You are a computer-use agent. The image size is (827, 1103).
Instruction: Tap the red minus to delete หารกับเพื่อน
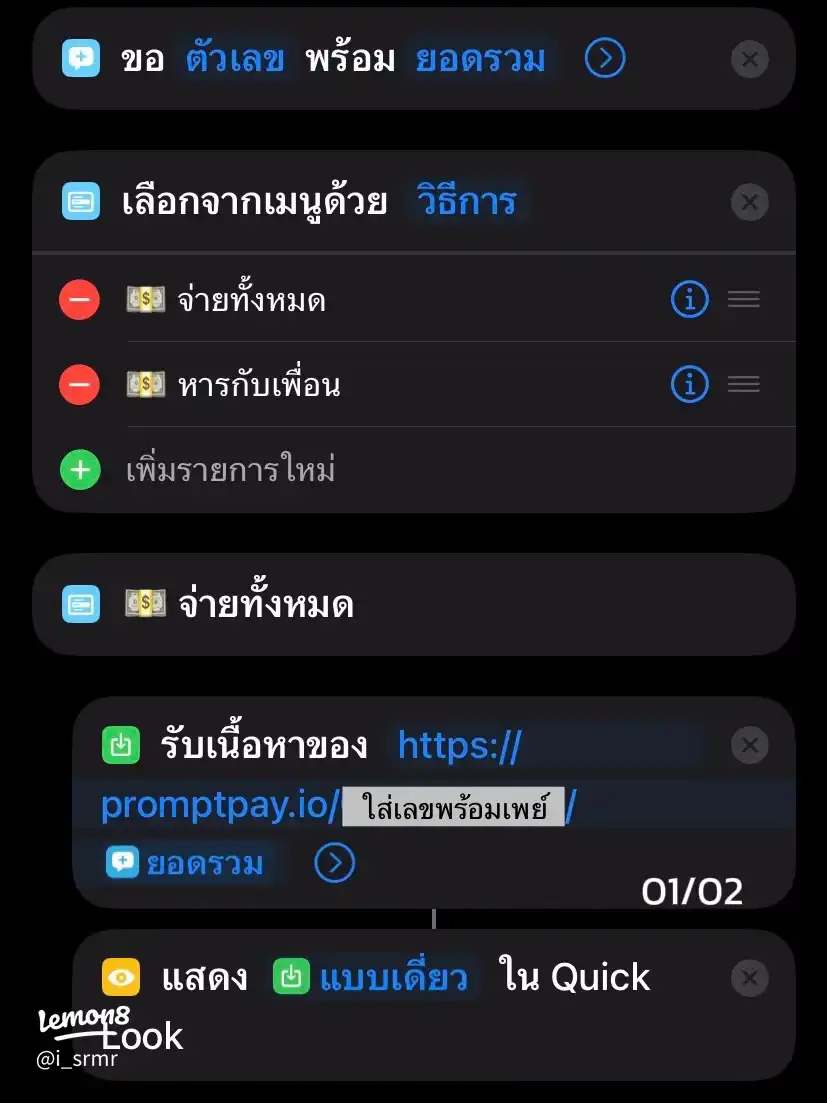tap(79, 384)
